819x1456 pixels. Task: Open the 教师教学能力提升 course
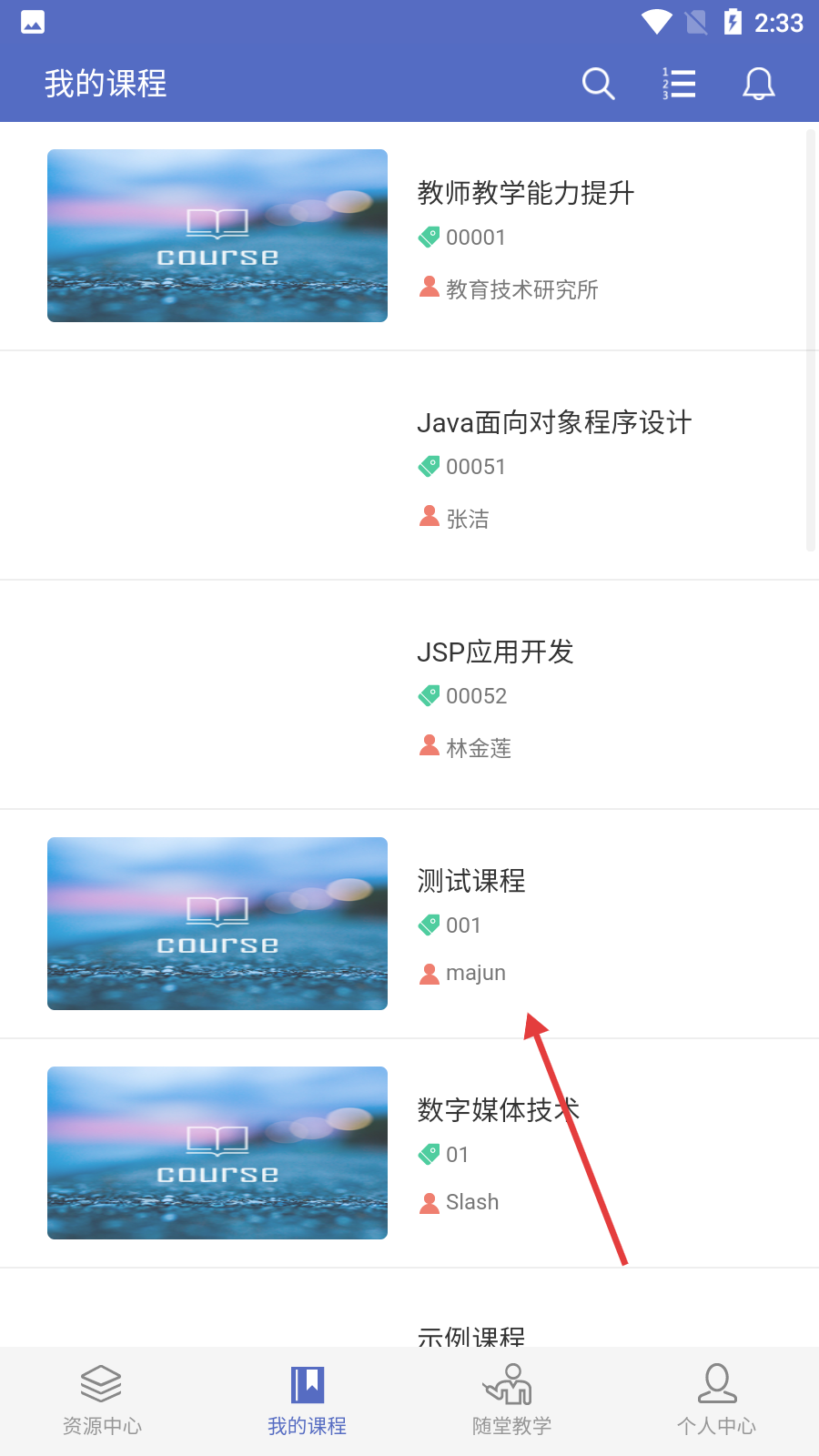point(526,193)
